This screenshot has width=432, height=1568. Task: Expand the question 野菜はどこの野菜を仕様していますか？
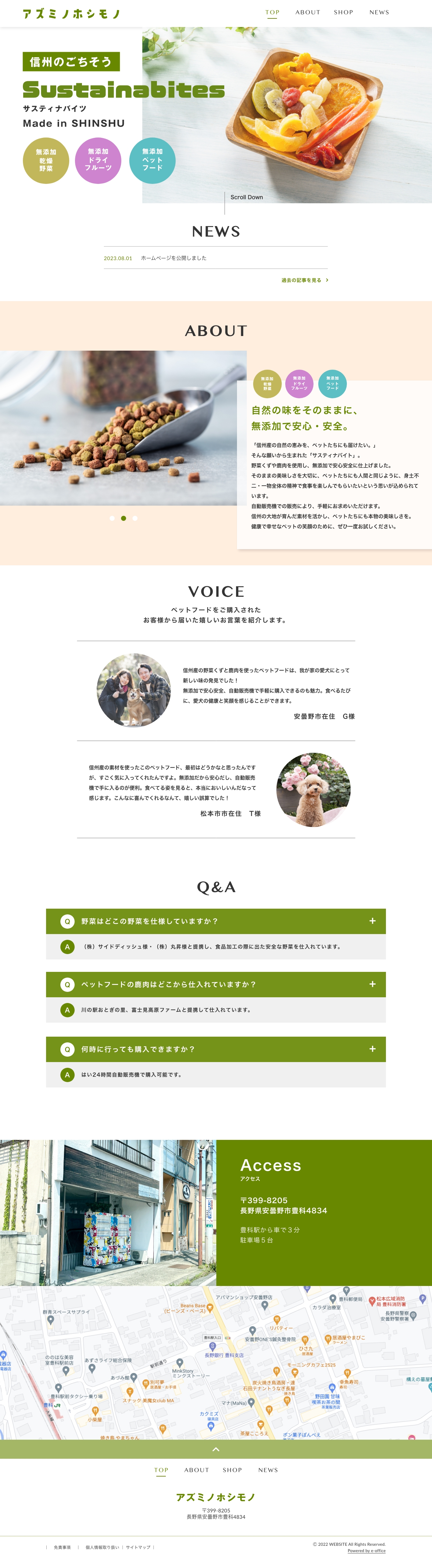[215, 921]
